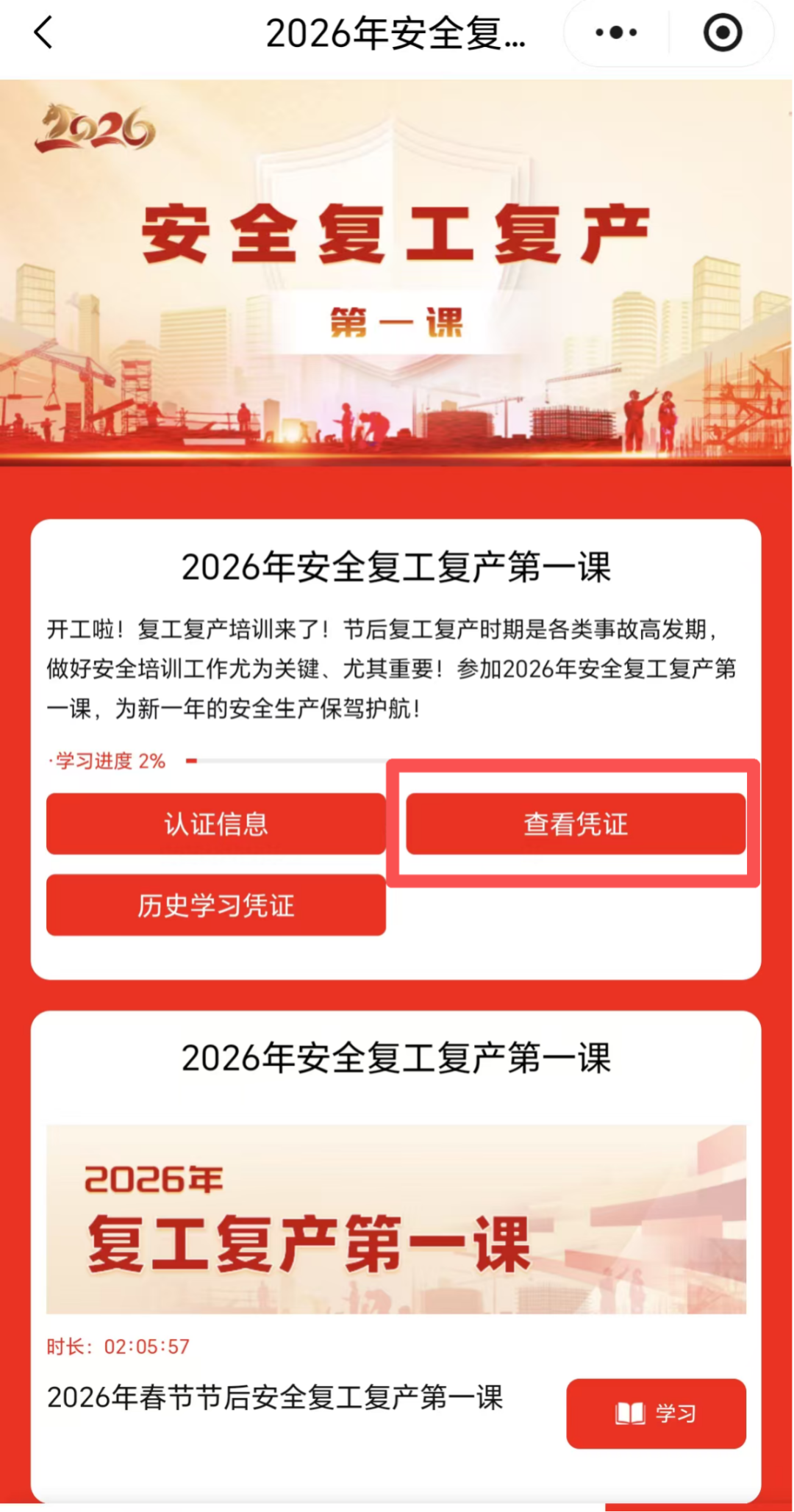The height and width of the screenshot is (1512, 794).
Task: Open the mini program three-dot menu
Action: pos(616,33)
